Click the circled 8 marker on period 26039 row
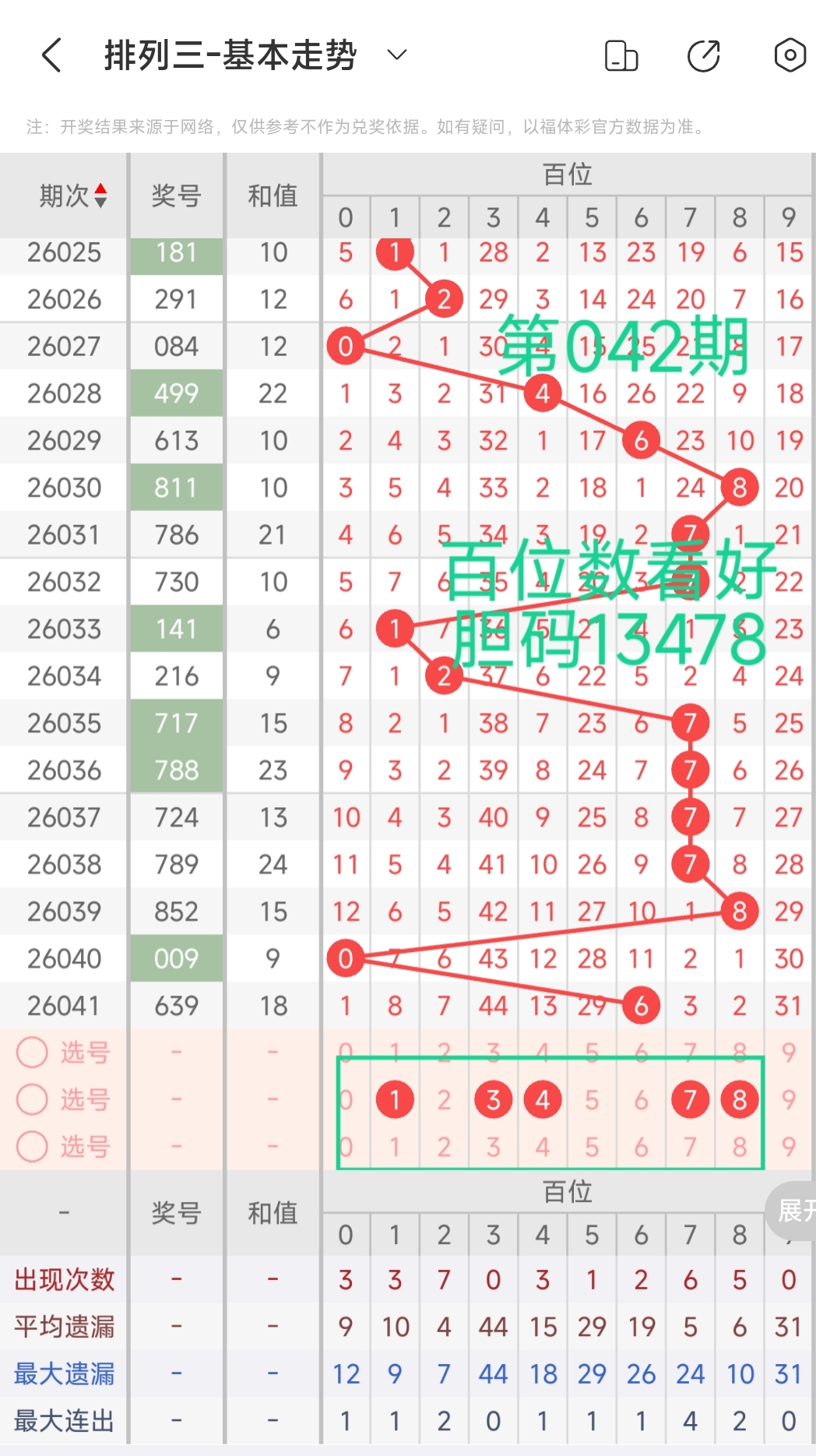 click(x=738, y=912)
